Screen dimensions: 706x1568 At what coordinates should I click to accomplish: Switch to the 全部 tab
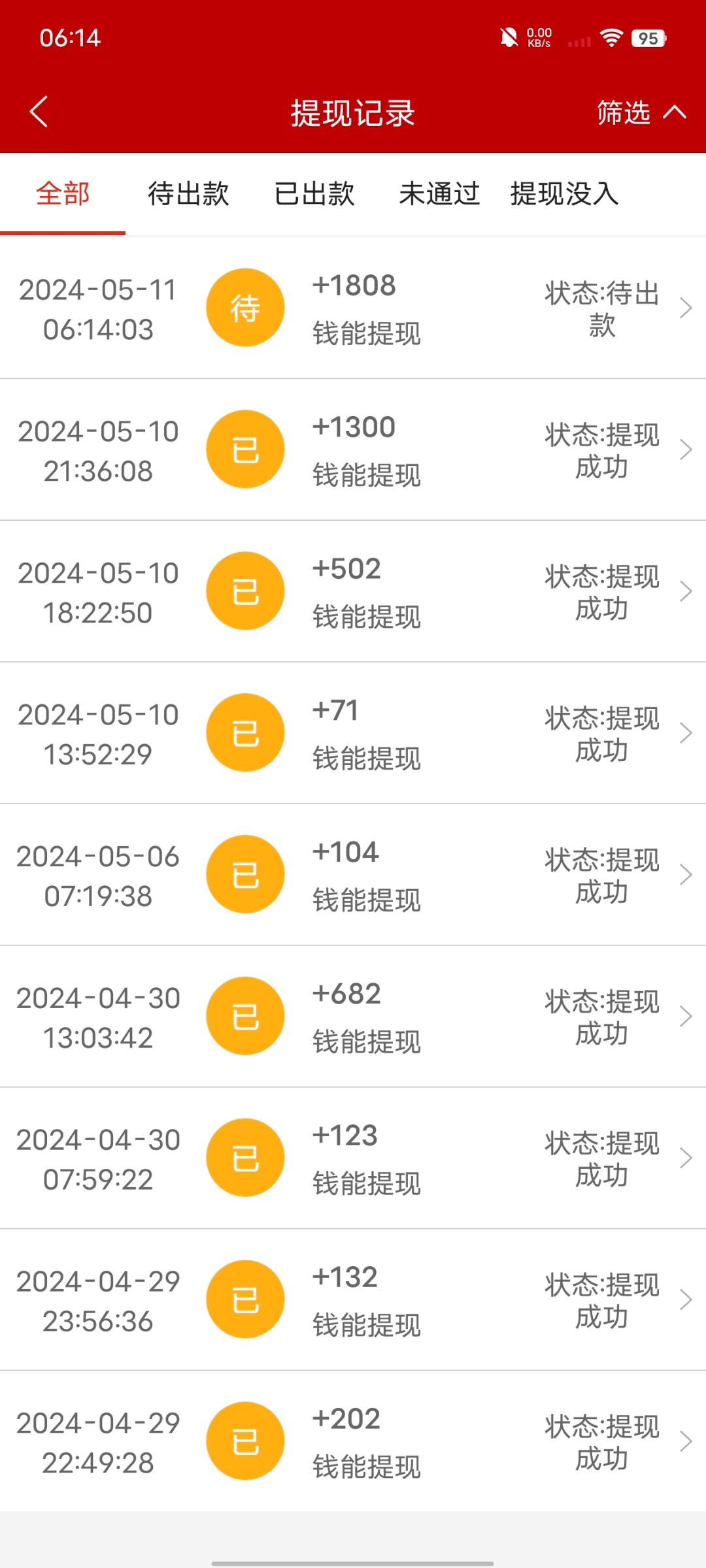[63, 194]
